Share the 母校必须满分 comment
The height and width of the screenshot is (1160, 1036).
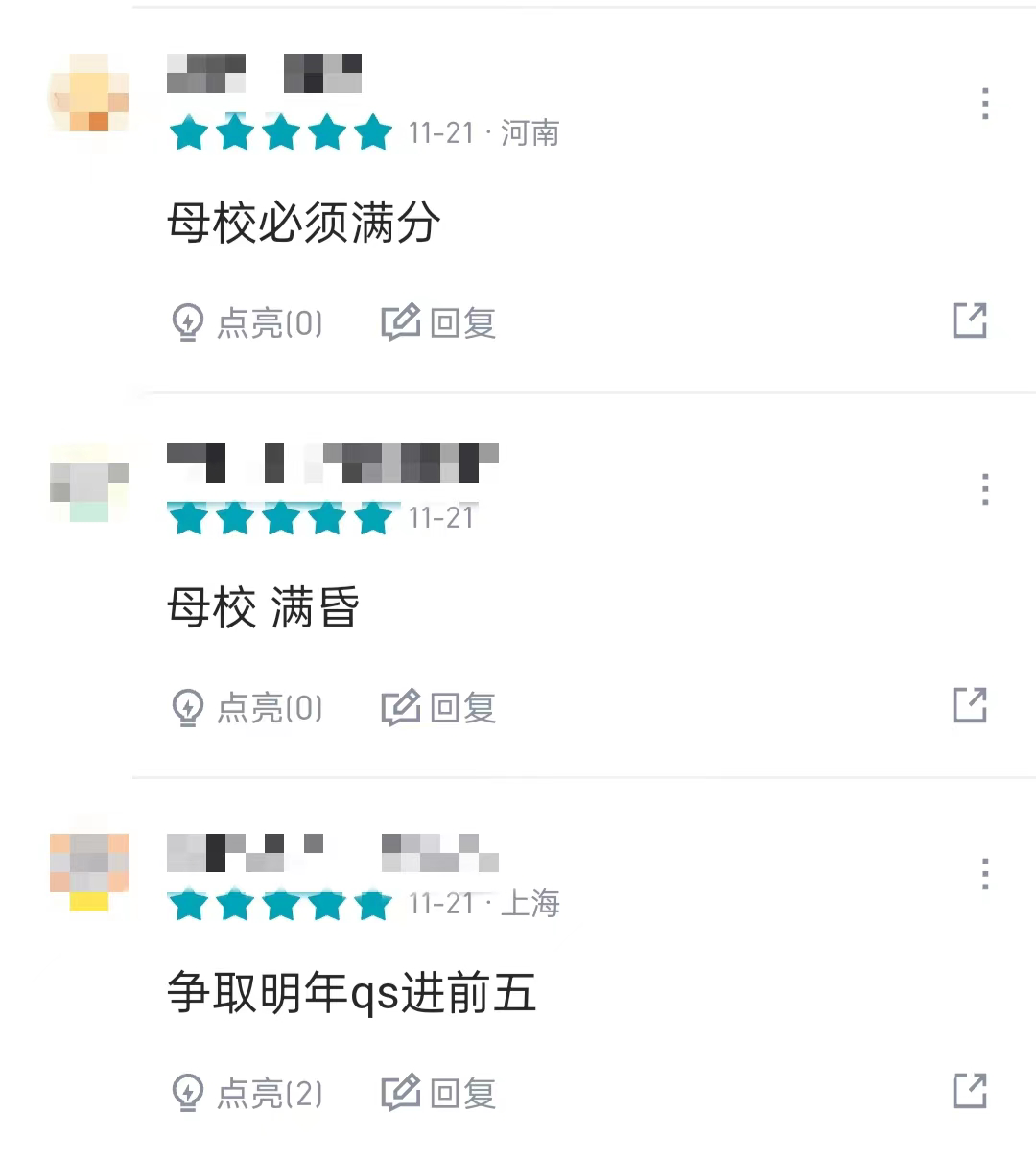pos(970,320)
